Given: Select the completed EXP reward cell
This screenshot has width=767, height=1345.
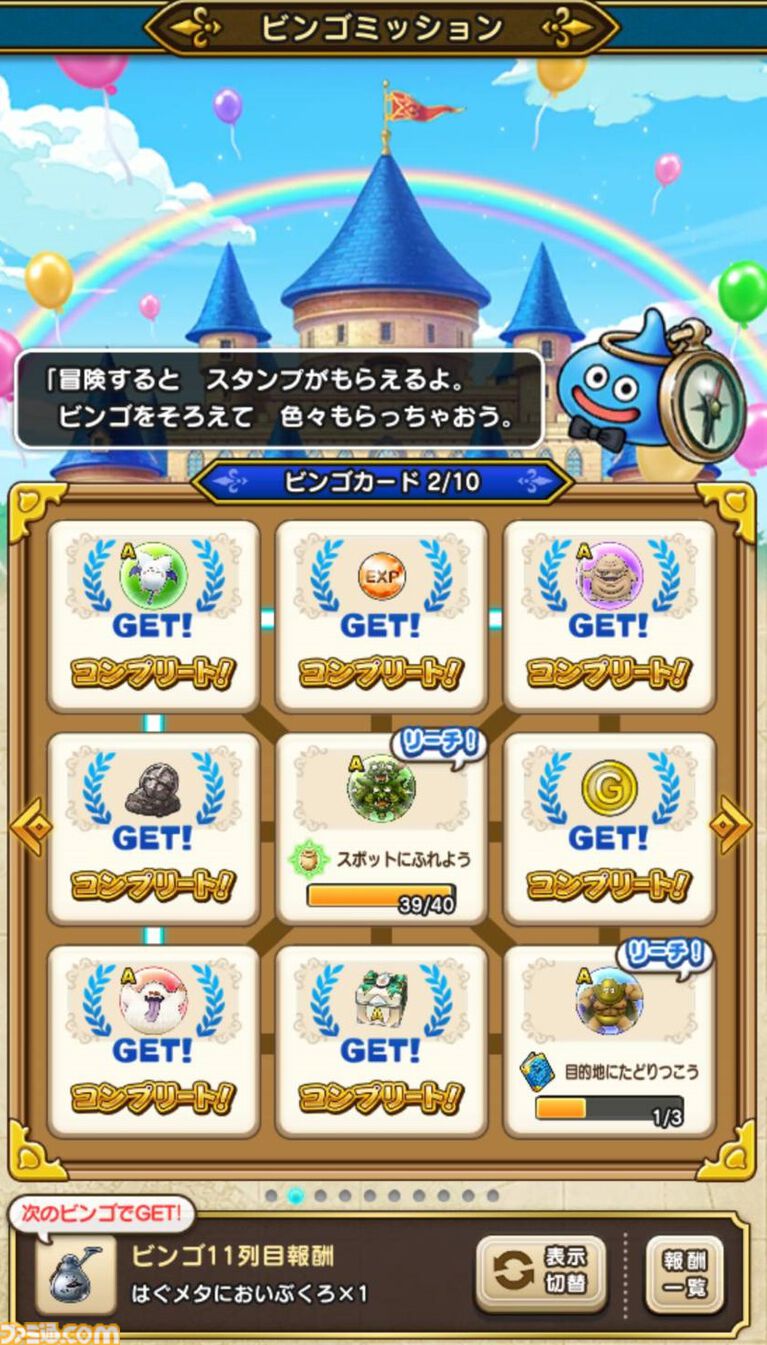Looking at the screenshot, I should (381, 614).
